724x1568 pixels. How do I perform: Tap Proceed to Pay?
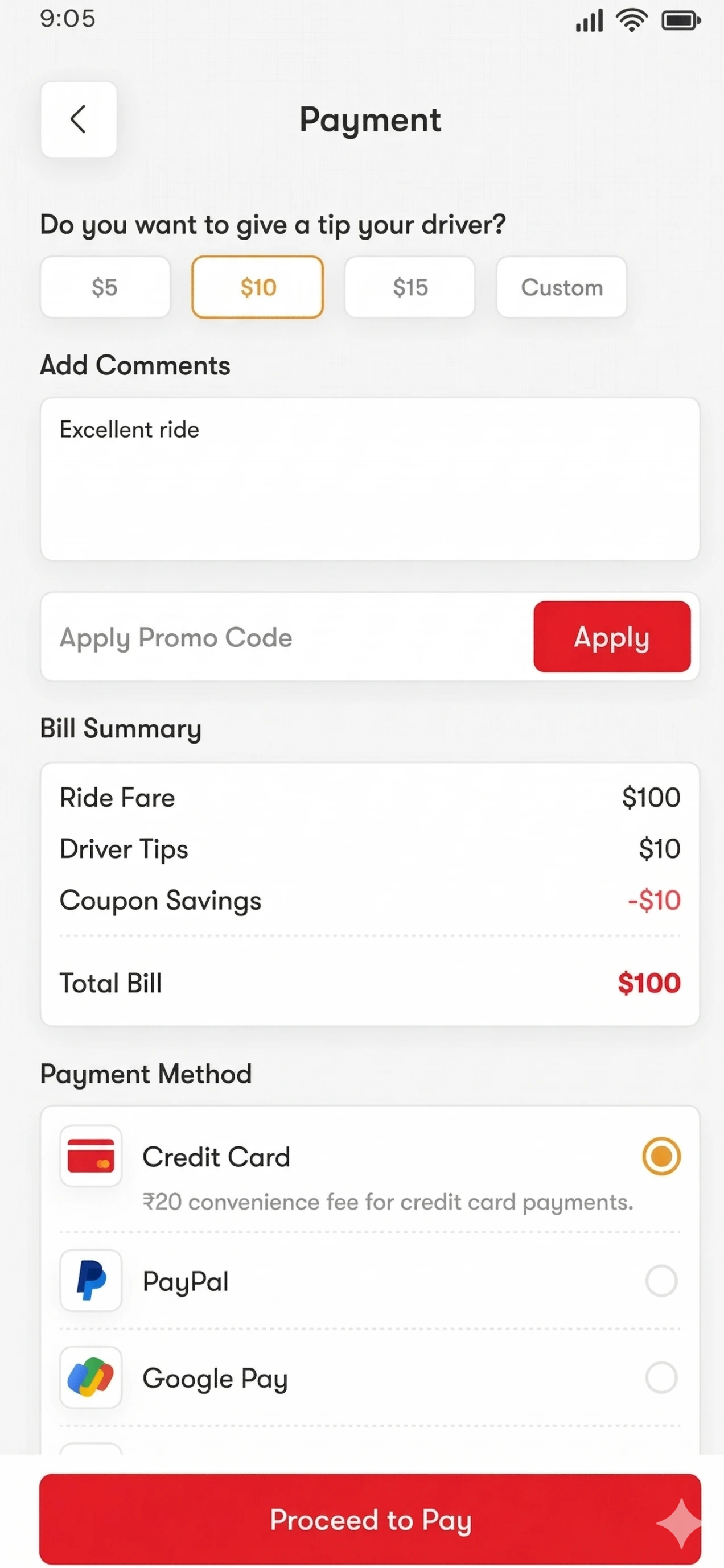pyautogui.click(x=369, y=1519)
